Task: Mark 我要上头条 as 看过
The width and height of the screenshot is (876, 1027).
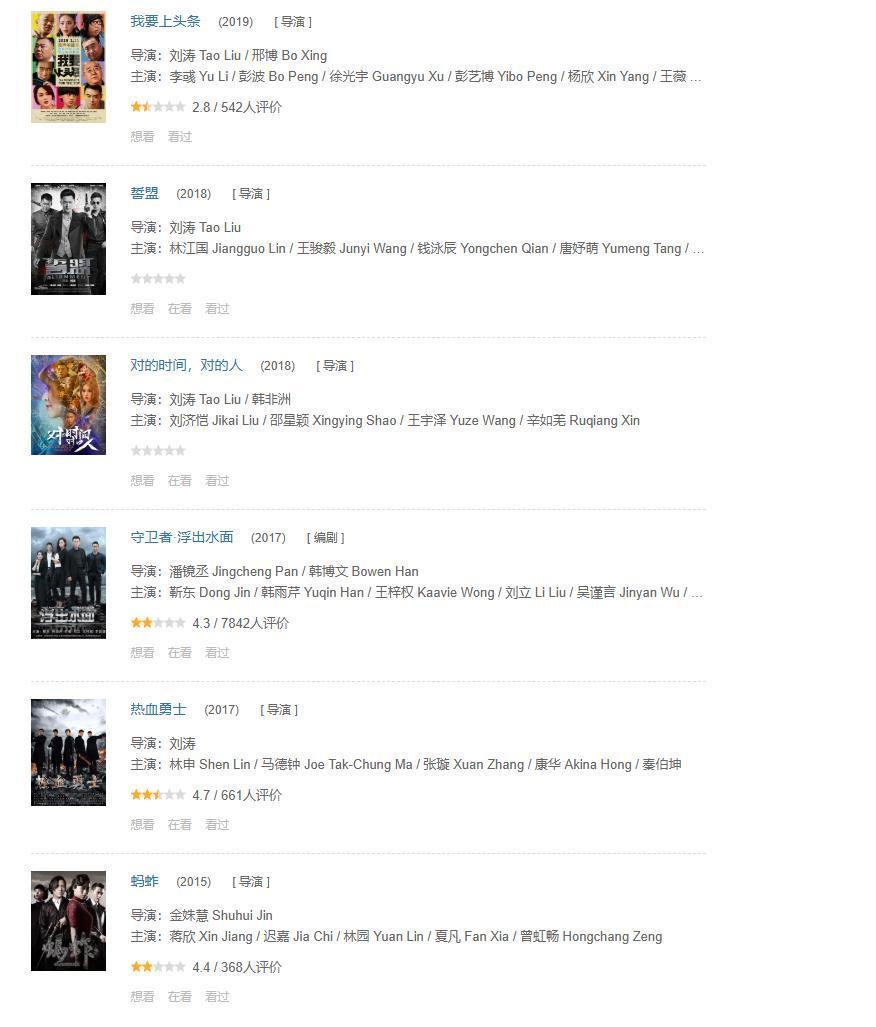Action: coord(180,136)
